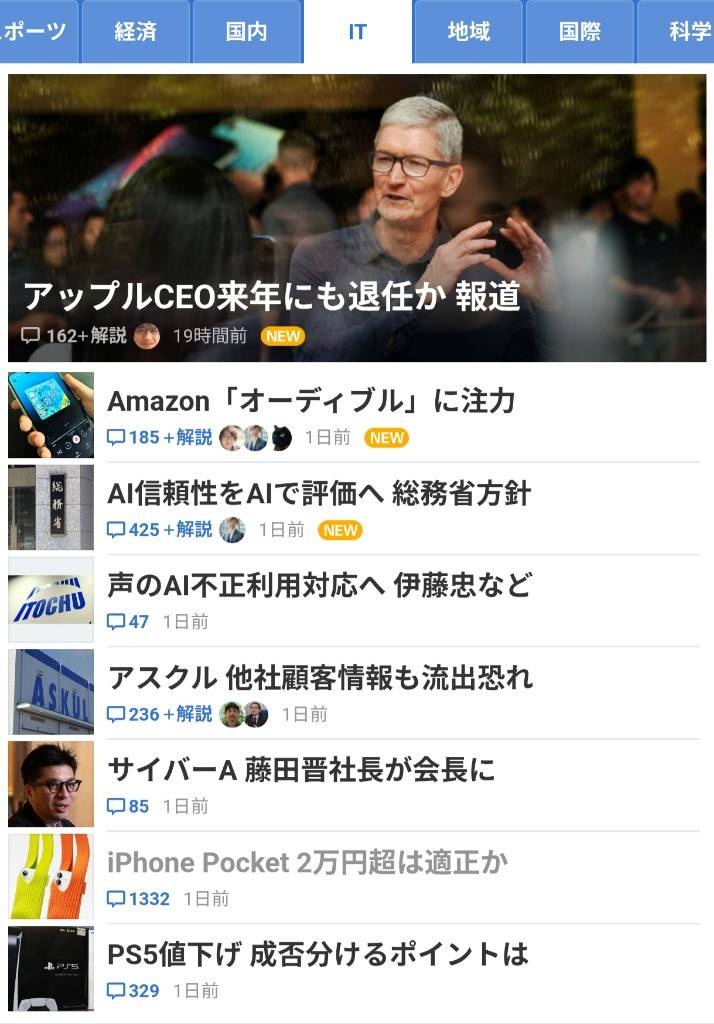Go to the 科学 tab

pos(686,32)
